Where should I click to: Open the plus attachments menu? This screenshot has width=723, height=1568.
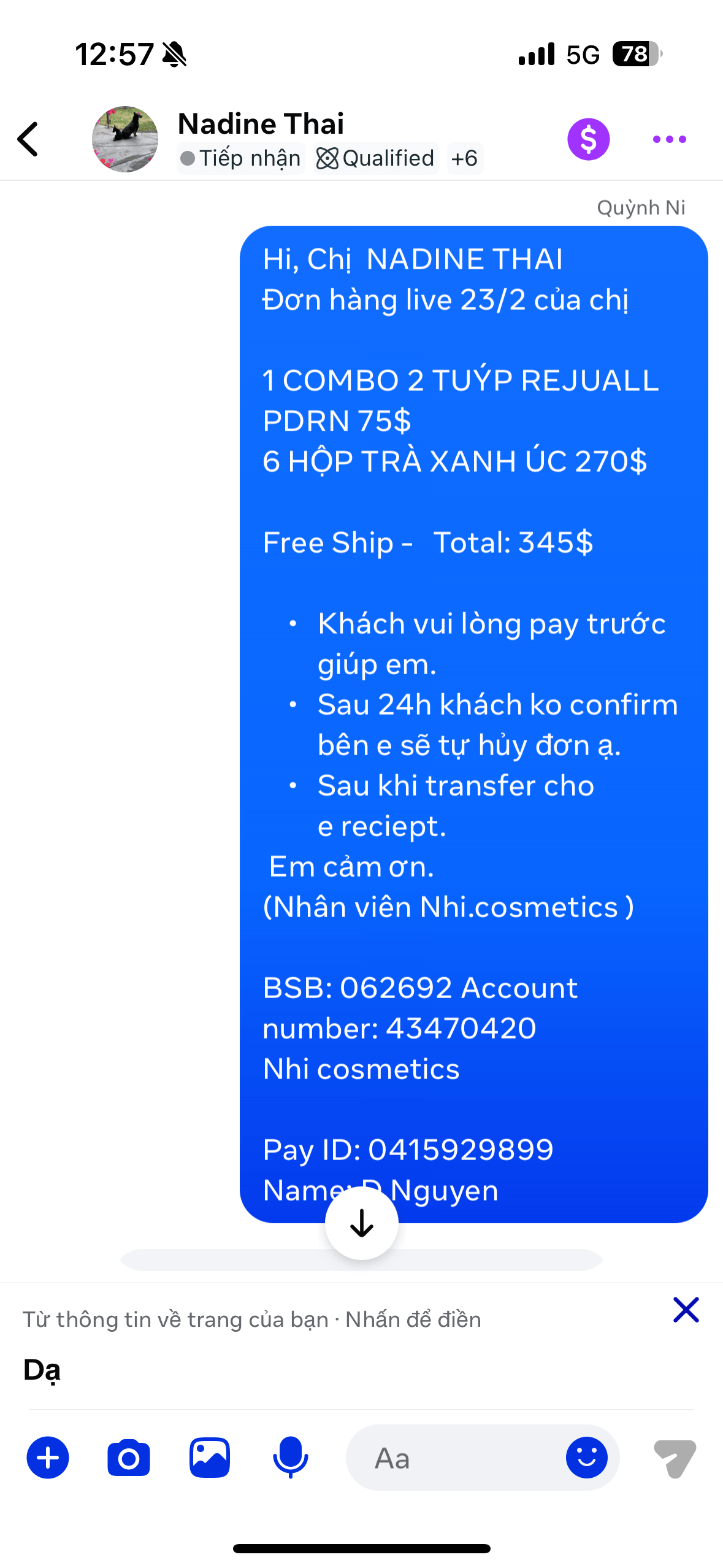tap(48, 1458)
